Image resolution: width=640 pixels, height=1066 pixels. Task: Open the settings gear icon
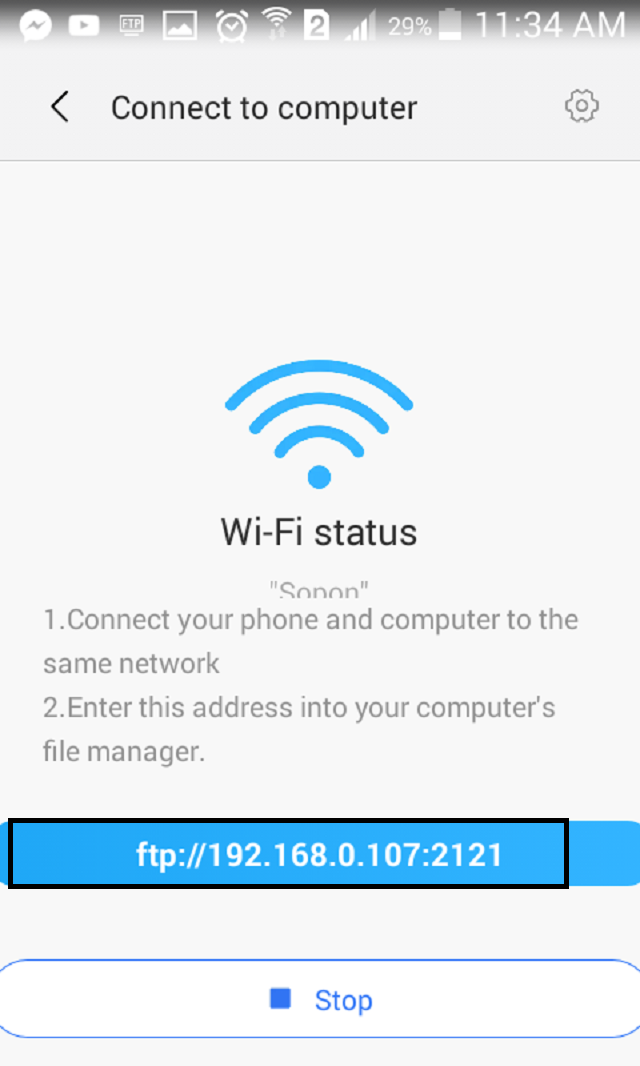click(x=581, y=106)
